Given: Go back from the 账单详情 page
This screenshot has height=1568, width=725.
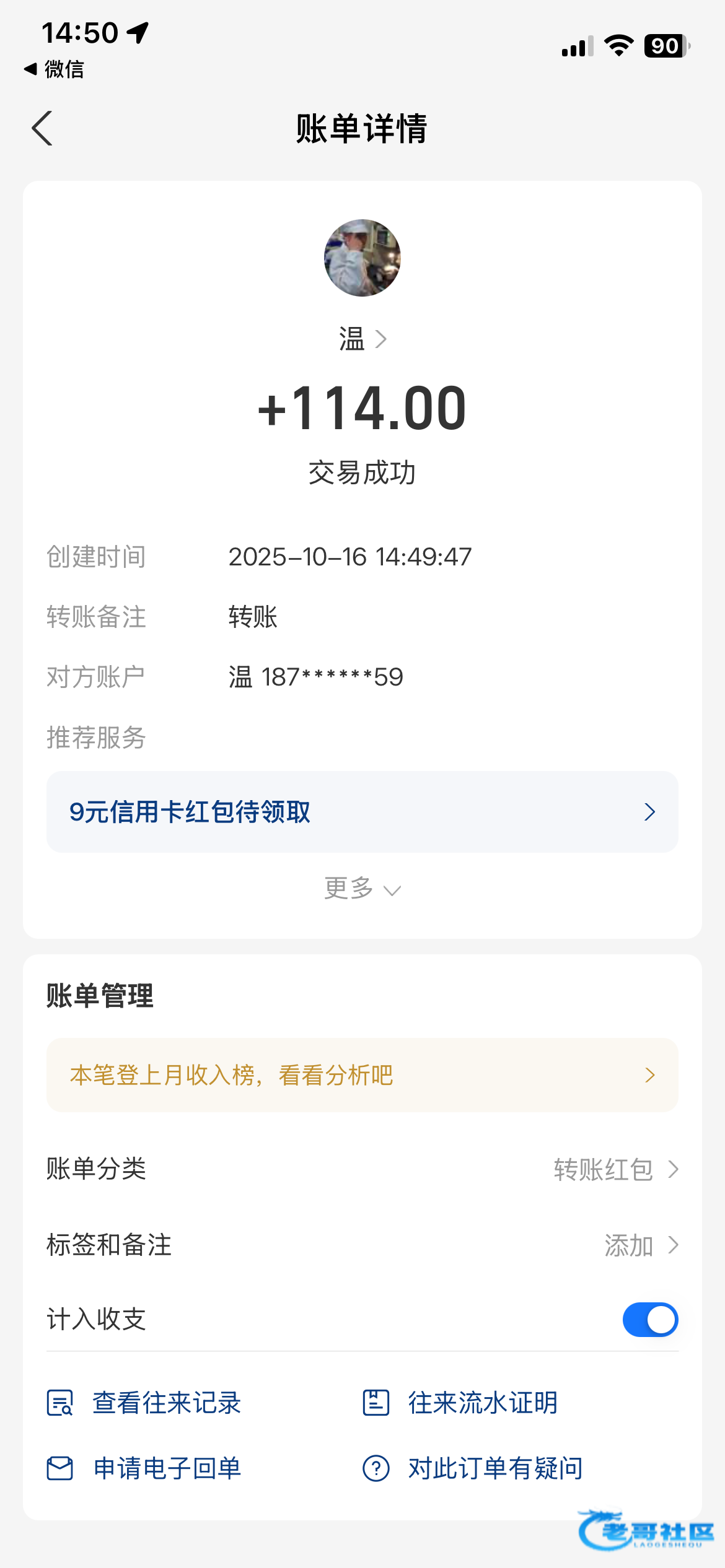Looking at the screenshot, I should (42, 129).
